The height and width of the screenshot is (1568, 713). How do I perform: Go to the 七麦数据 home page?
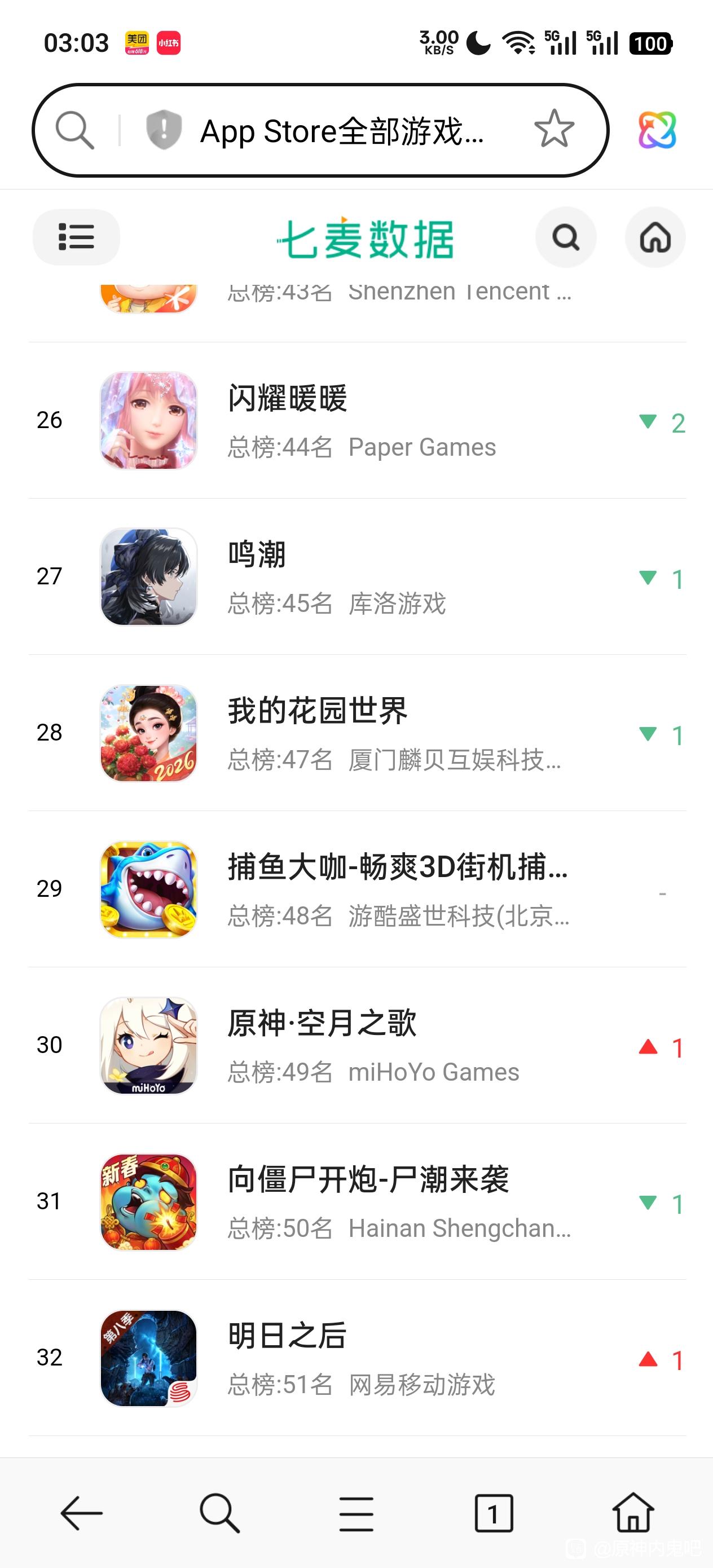point(654,237)
